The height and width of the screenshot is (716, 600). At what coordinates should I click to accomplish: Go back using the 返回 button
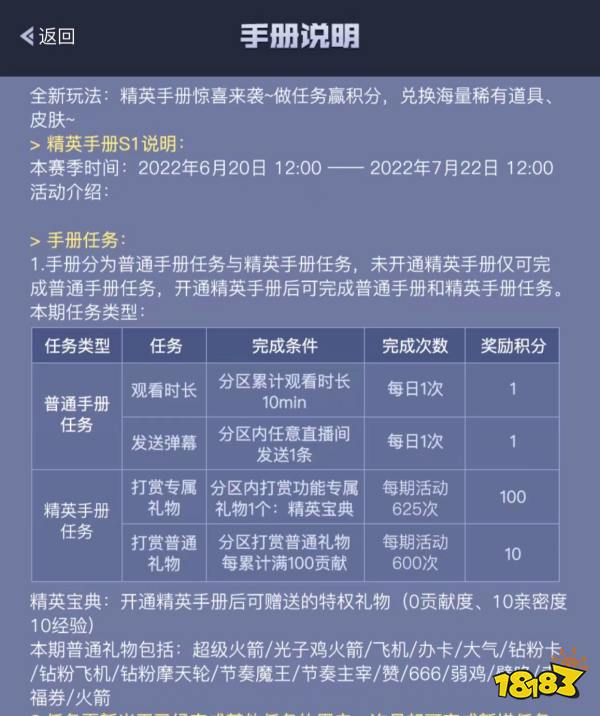pyautogui.click(x=47, y=37)
